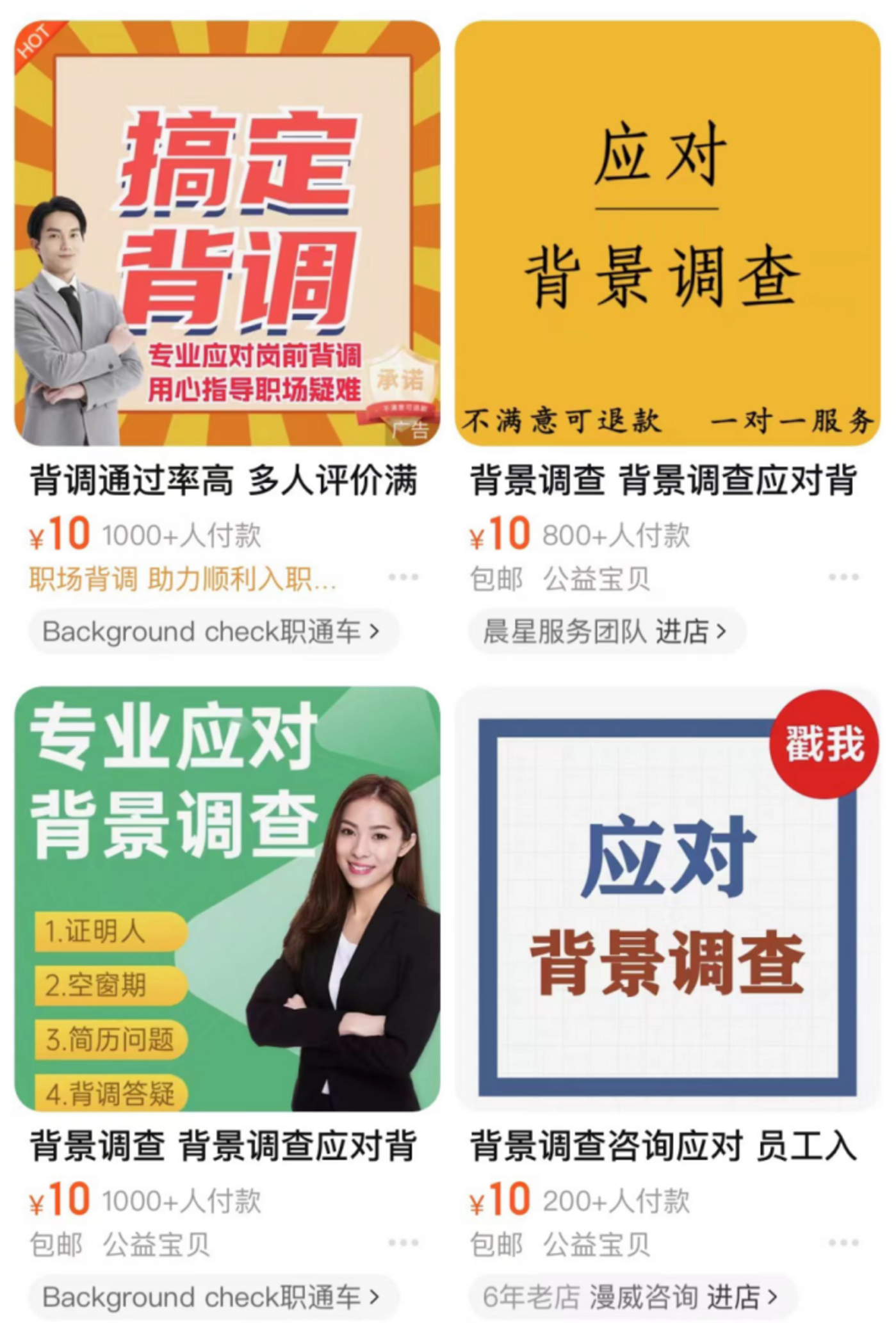This screenshot has width=896, height=1323.
Task: Enter the 晨星服务团队 shop
Action: (x=606, y=631)
